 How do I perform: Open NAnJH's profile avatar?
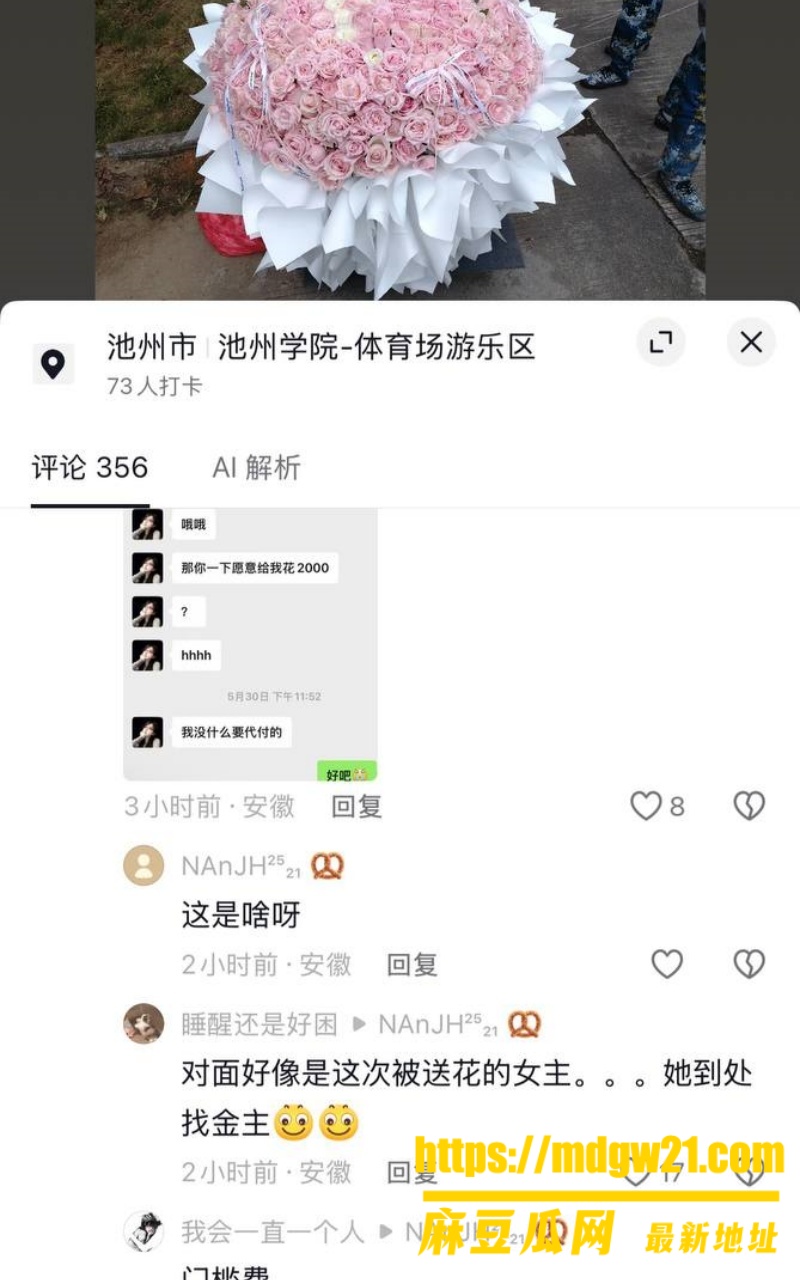(144, 865)
